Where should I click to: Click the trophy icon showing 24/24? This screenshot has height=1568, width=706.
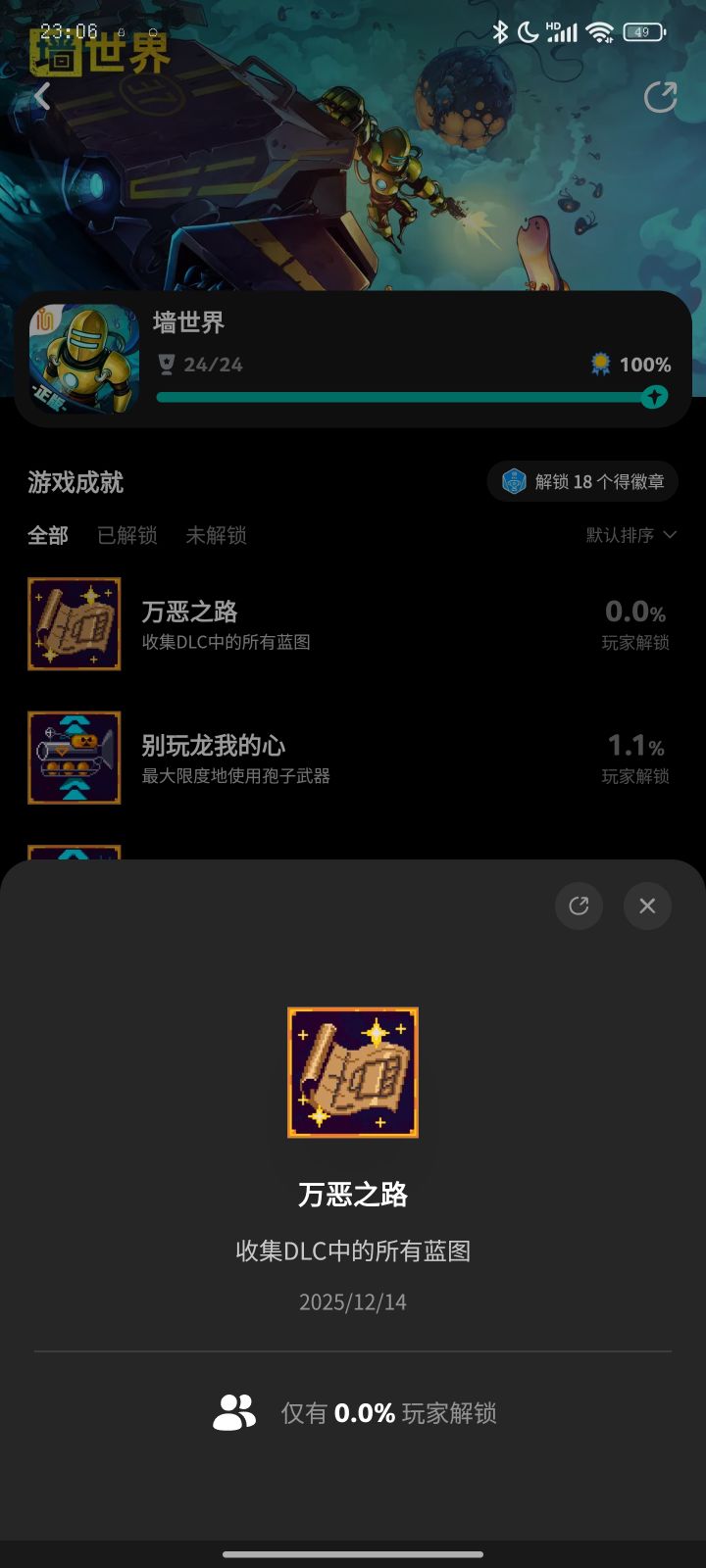coord(169,366)
